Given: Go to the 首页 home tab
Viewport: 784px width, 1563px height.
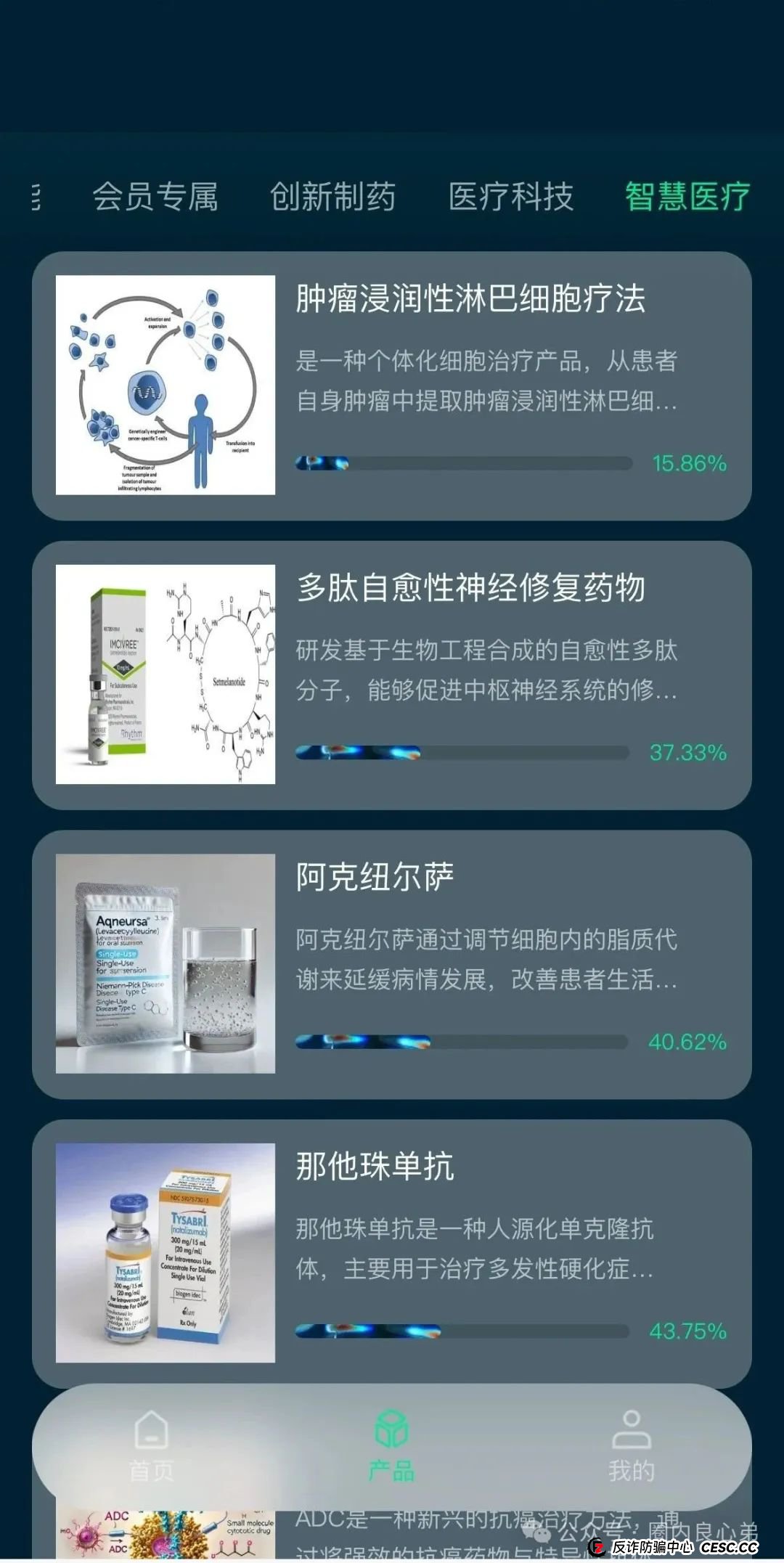Looking at the screenshot, I should tap(152, 1446).
